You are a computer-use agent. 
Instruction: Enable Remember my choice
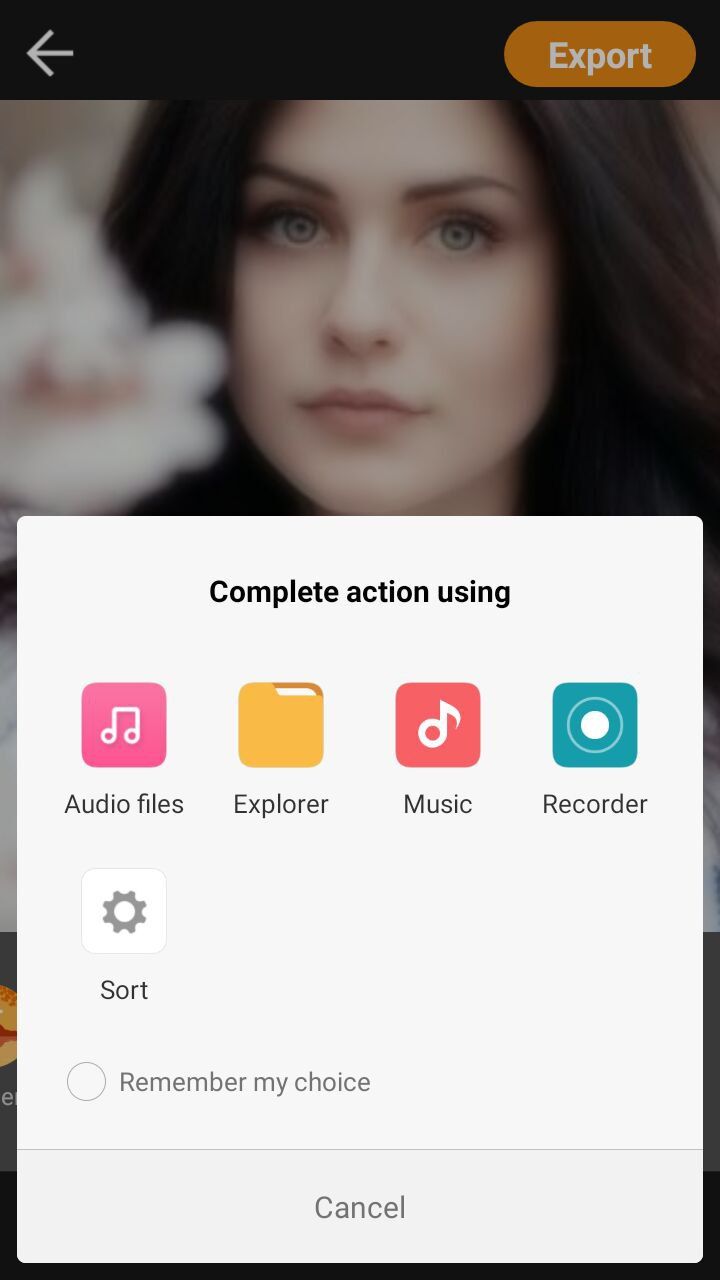tap(87, 1082)
